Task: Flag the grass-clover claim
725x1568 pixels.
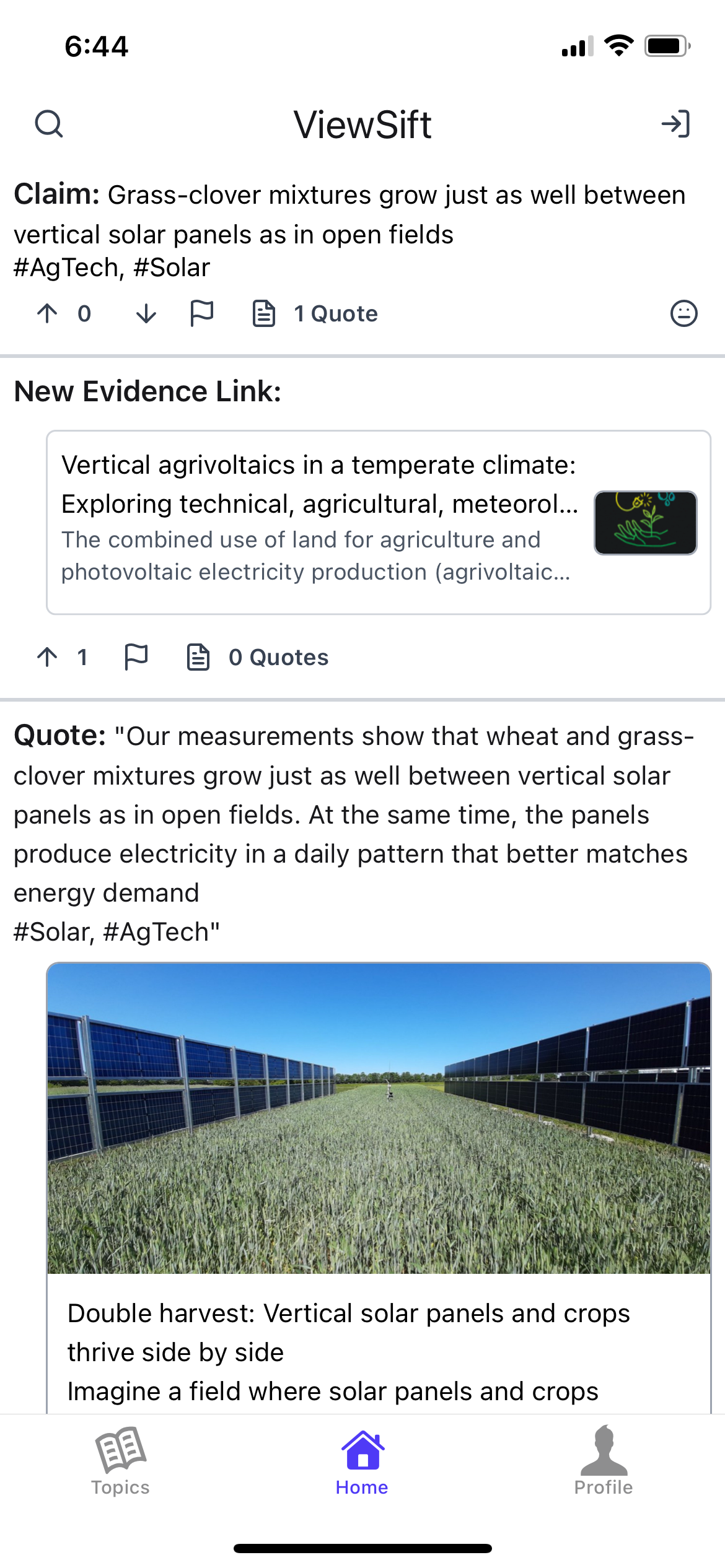Action: click(202, 313)
